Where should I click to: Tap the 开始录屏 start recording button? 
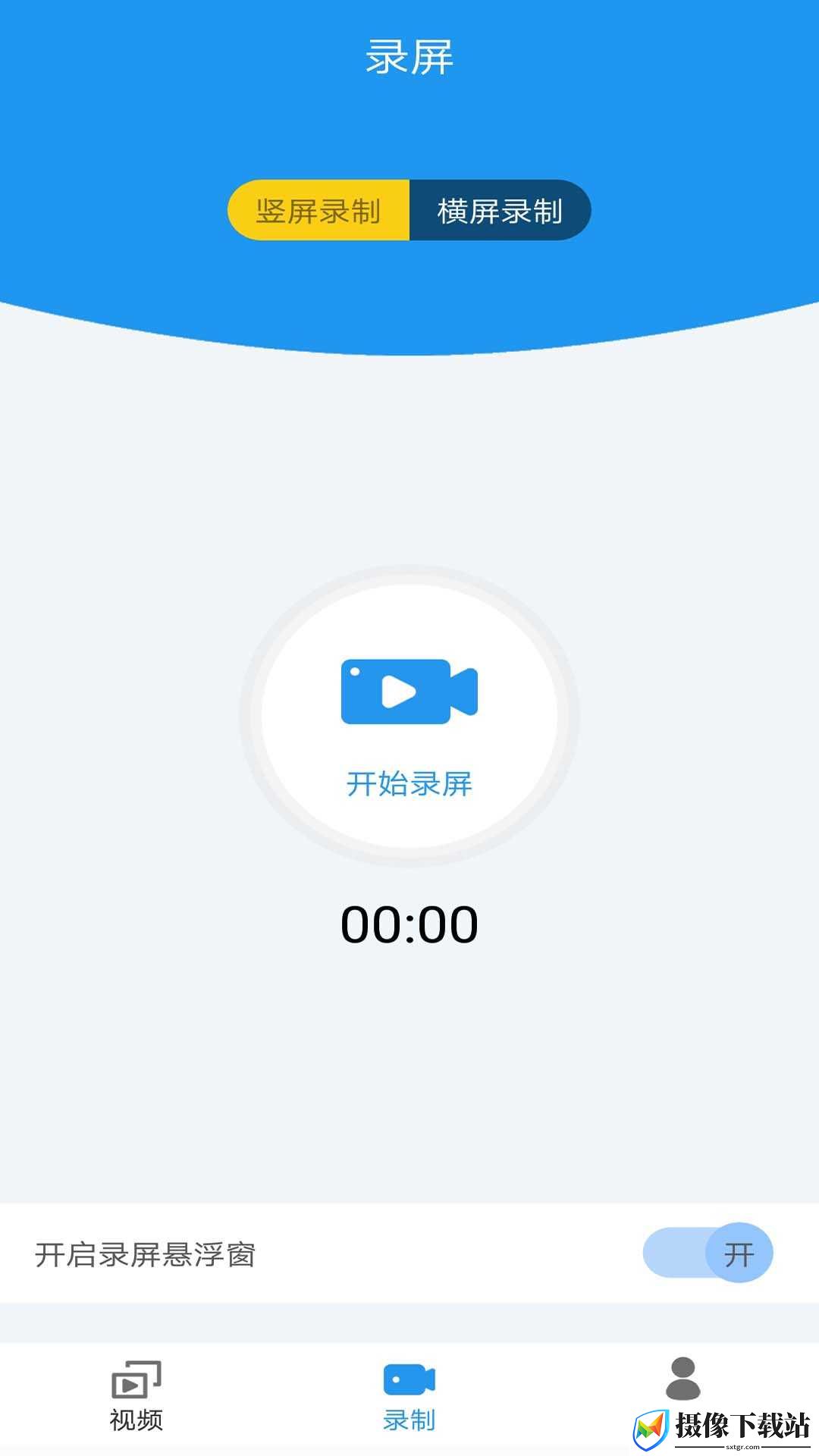point(409,716)
